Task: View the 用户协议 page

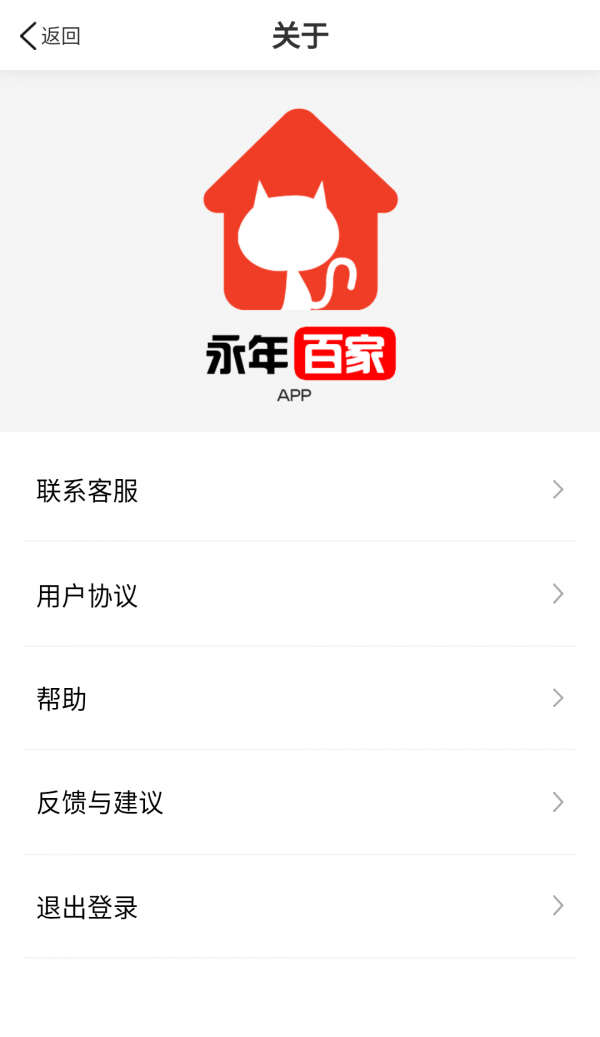Action: click(300, 595)
